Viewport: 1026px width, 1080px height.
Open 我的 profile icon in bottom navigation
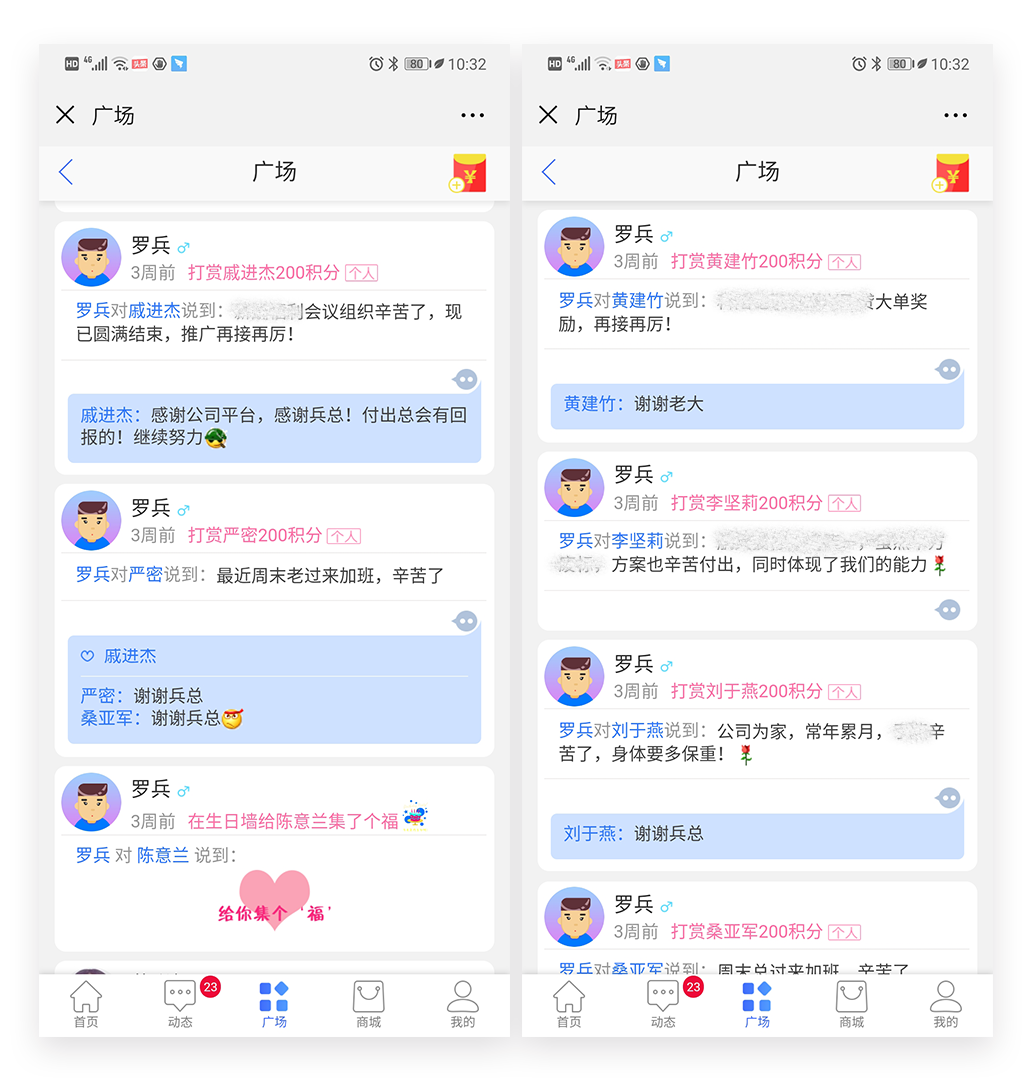[x=461, y=1003]
